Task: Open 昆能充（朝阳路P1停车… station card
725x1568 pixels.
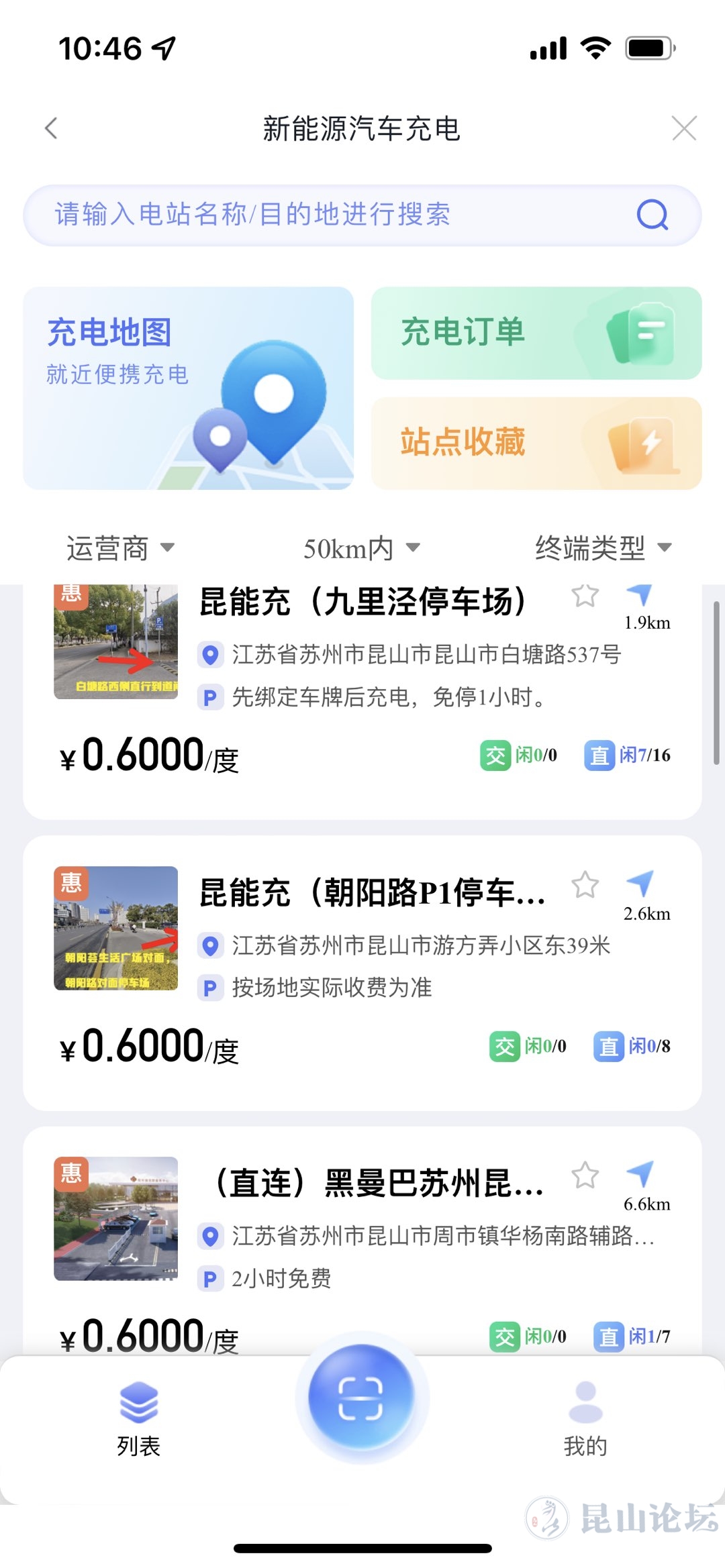Action: point(373,893)
